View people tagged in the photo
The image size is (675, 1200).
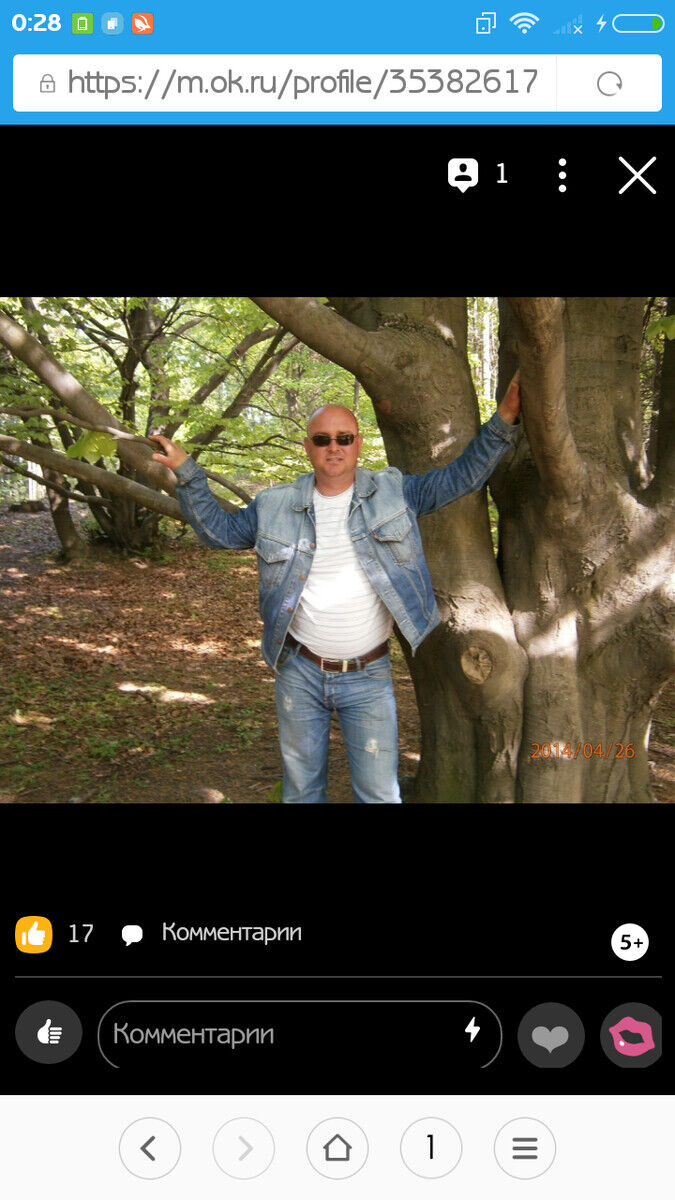pyautogui.click(x=477, y=175)
